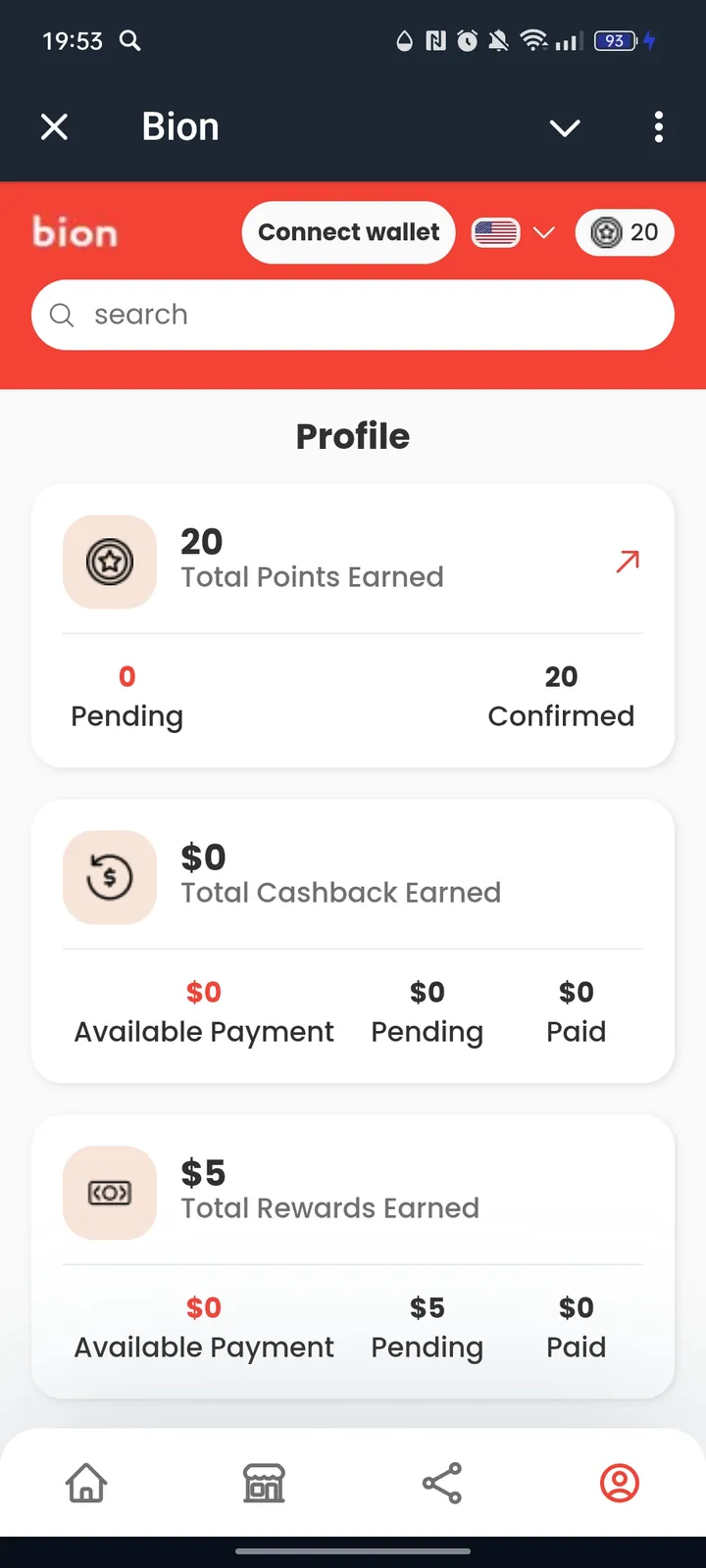Select the Profile icon in the bottom navigation
This screenshot has width=706, height=1568.
point(619,1483)
